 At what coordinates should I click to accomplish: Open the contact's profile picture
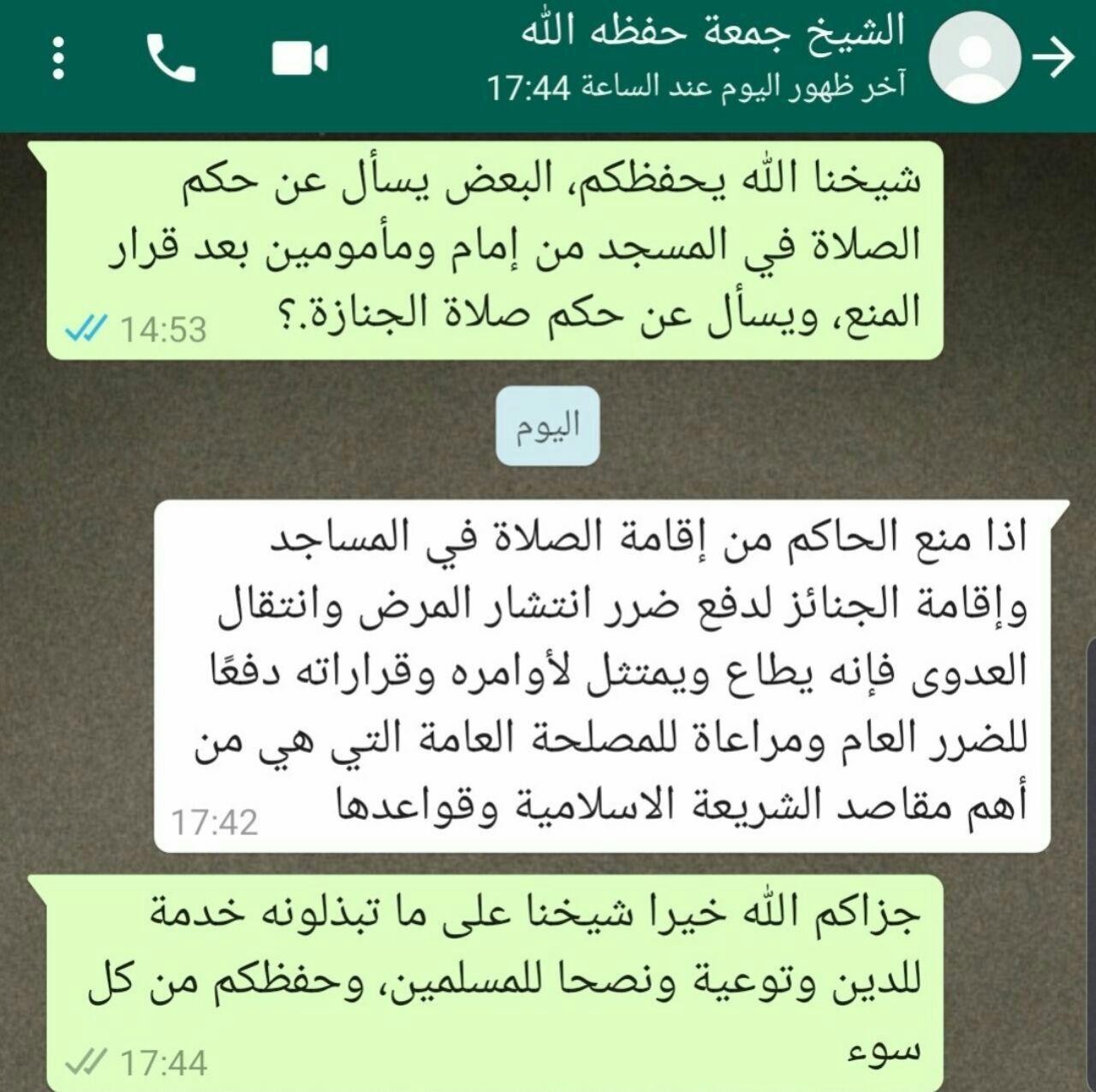tap(974, 57)
